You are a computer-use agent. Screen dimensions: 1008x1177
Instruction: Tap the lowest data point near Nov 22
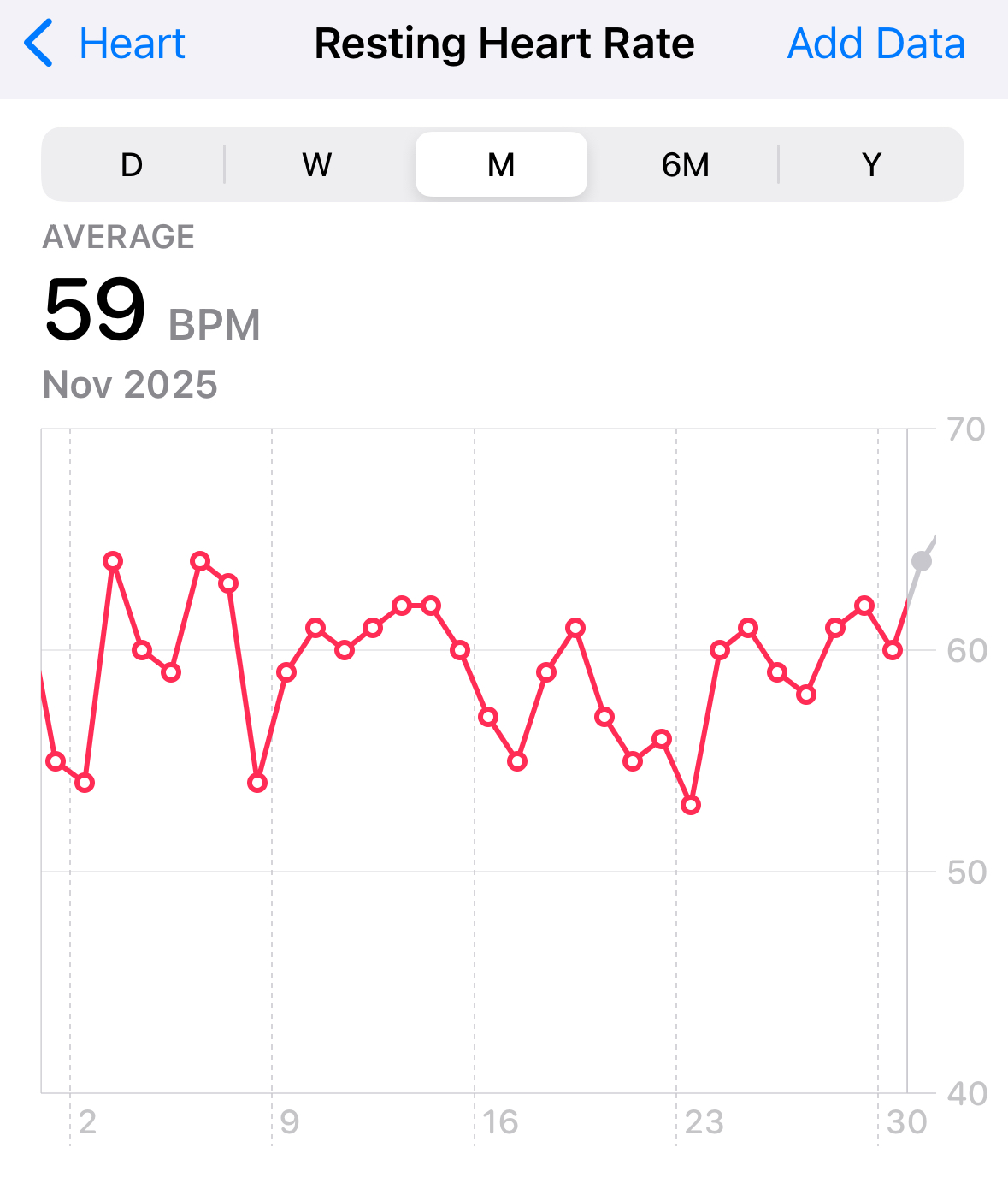[x=691, y=804]
